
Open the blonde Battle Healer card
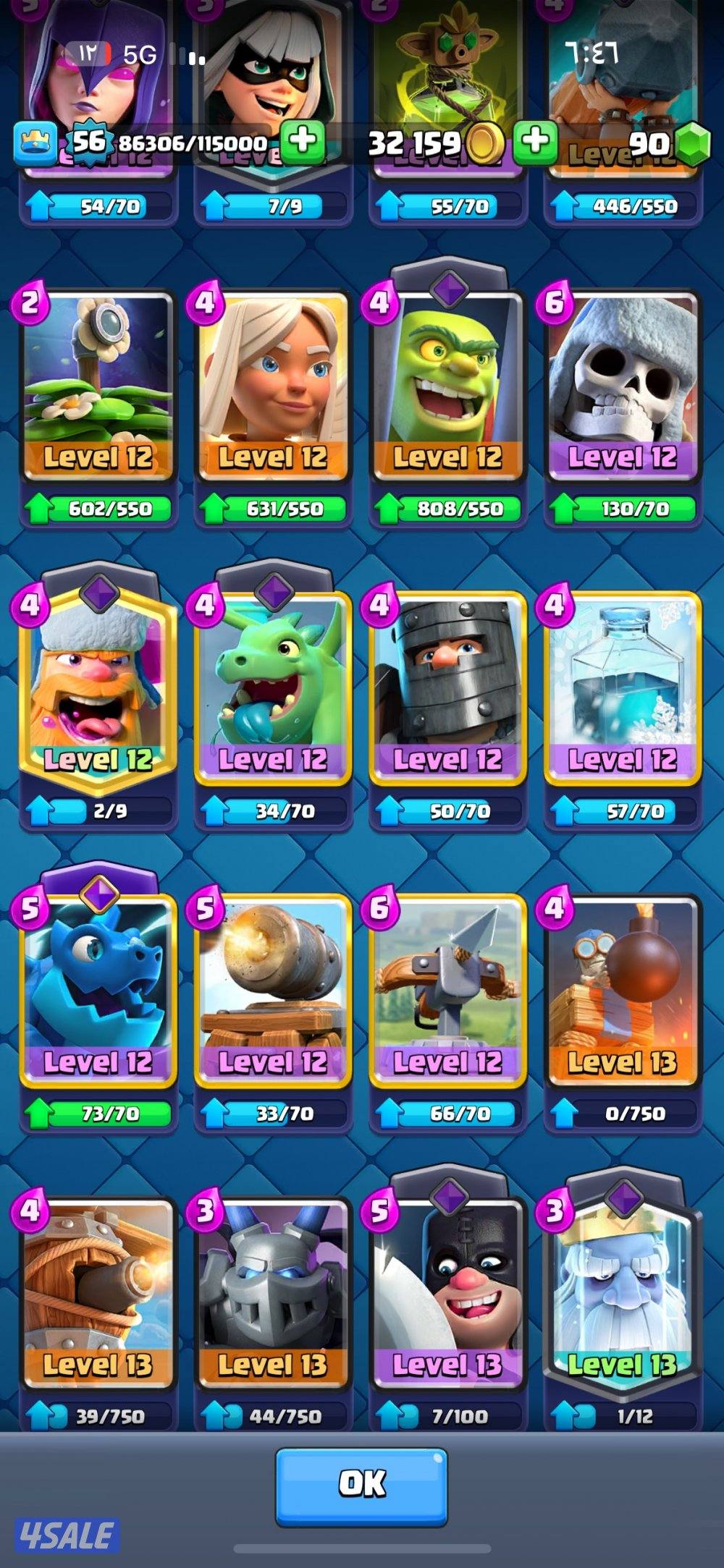(x=273, y=387)
